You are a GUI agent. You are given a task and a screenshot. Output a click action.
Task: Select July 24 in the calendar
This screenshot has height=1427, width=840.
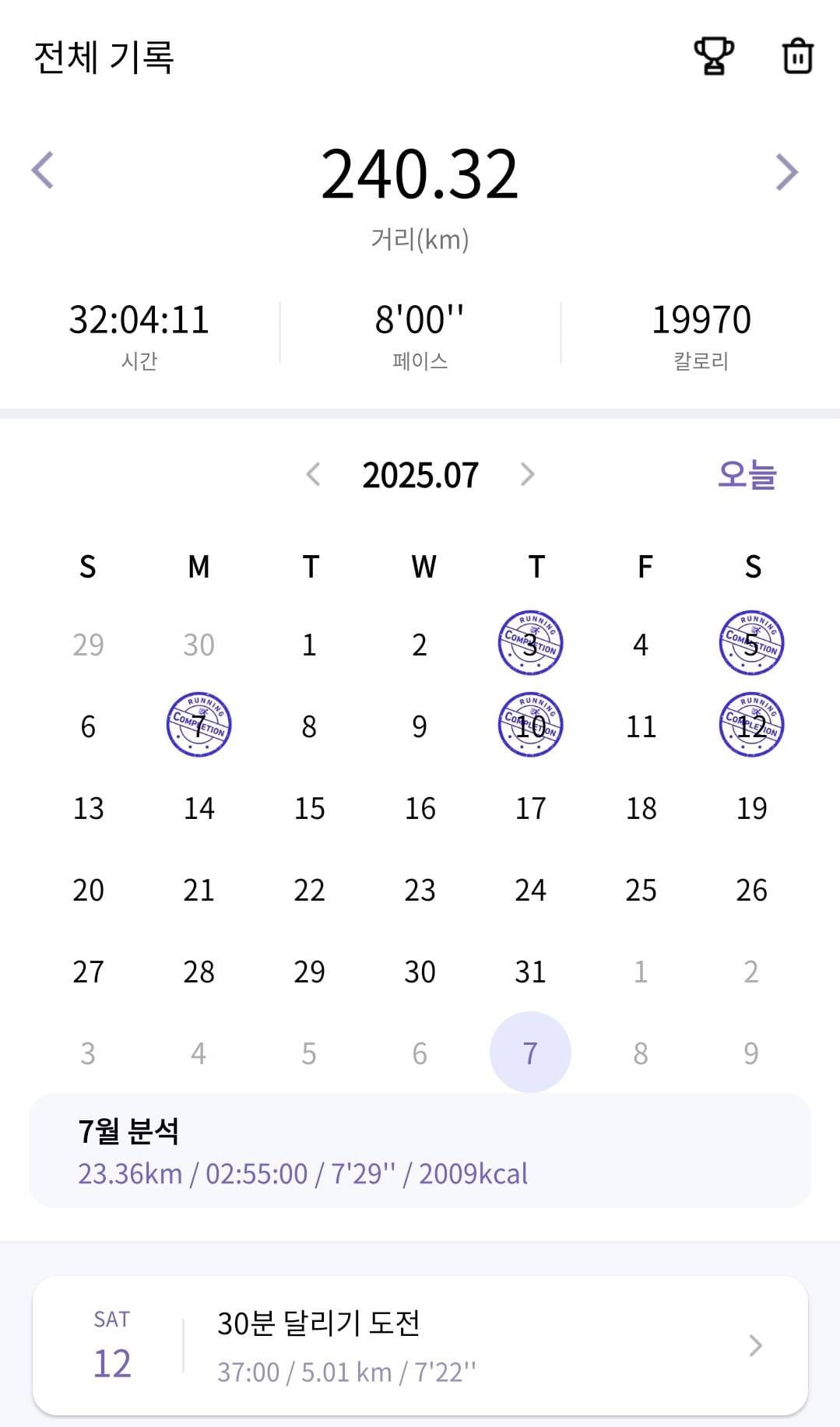(x=530, y=890)
